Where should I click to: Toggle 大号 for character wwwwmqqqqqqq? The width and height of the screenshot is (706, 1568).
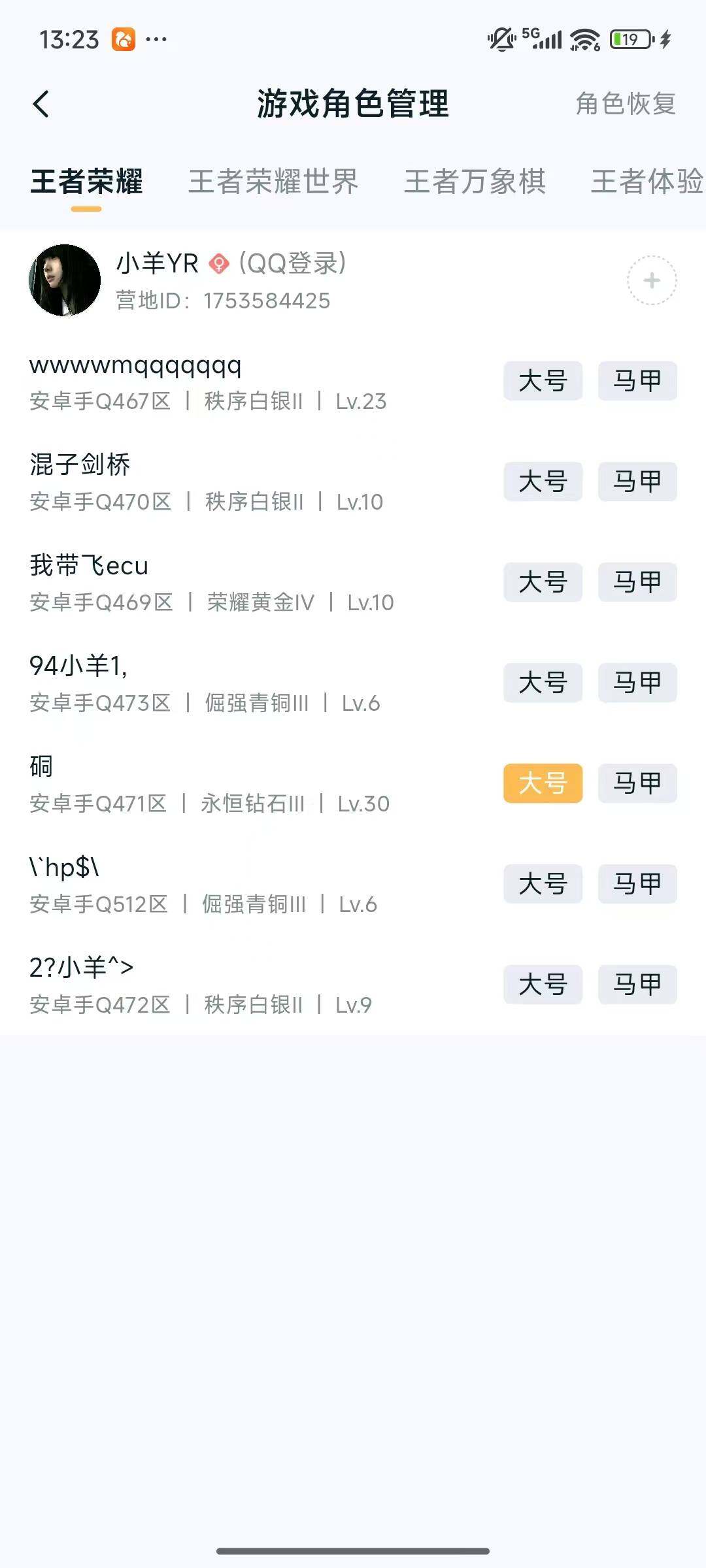543,382
